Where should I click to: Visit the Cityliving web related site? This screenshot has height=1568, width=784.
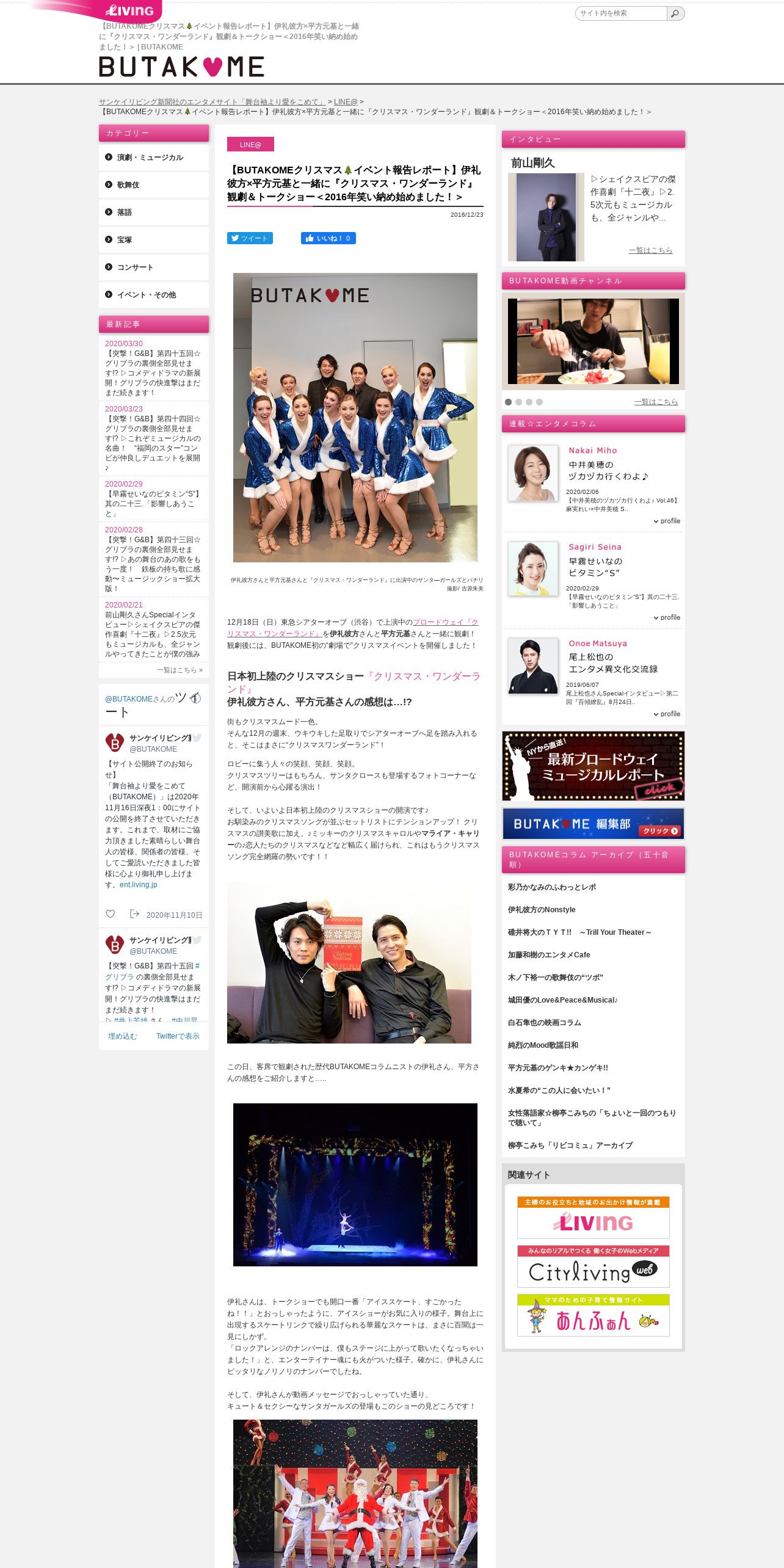(593, 1266)
